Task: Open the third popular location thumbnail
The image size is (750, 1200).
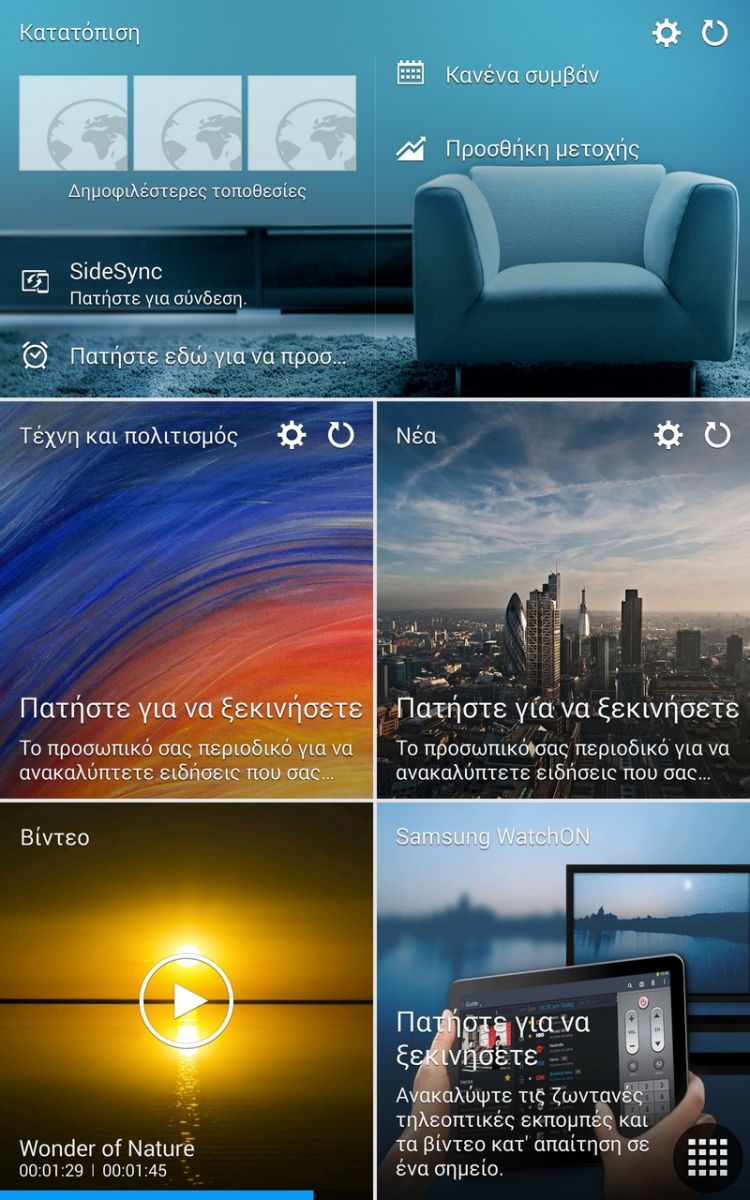Action: coord(302,123)
